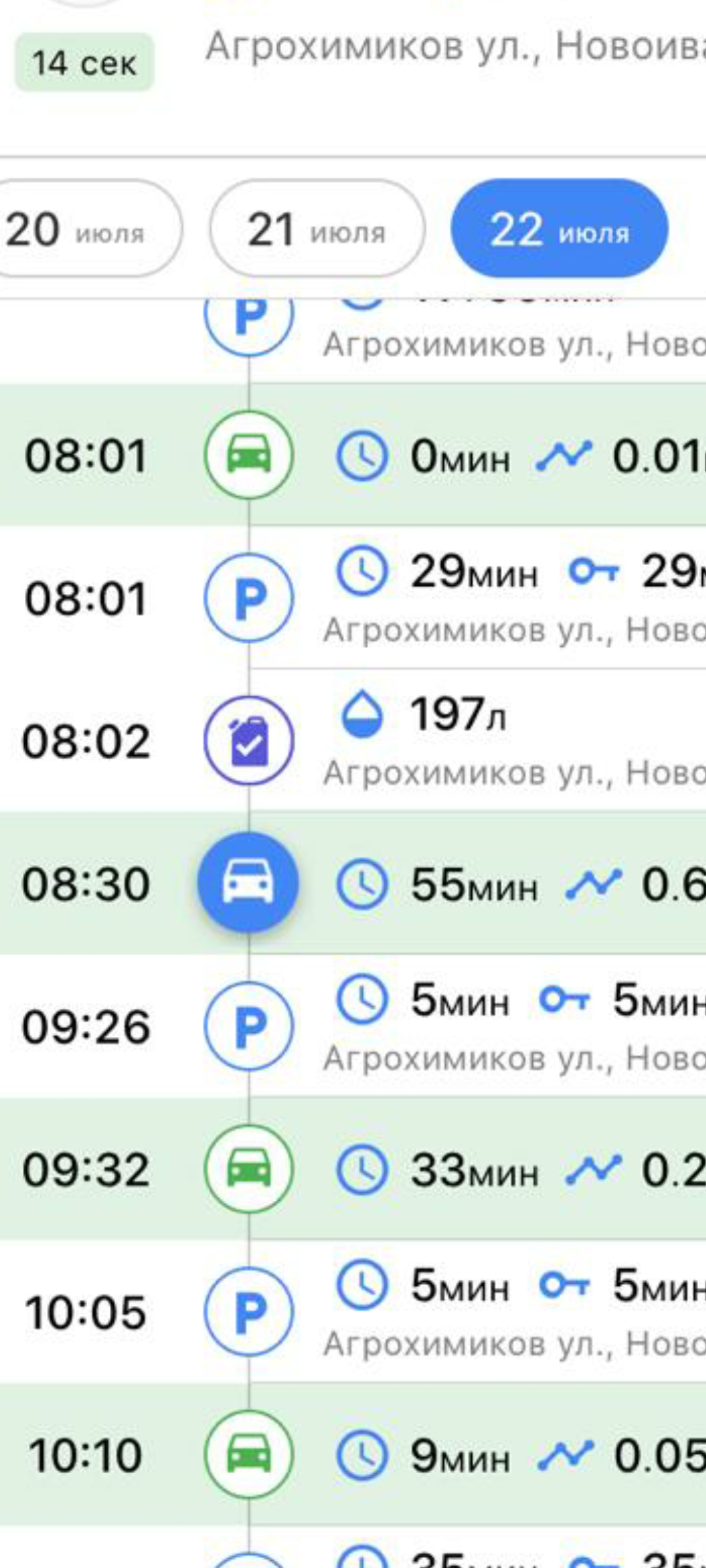The height and width of the screenshot is (1568, 706).
Task: Open the 10:05 parking event
Action: [x=458, y=1311]
